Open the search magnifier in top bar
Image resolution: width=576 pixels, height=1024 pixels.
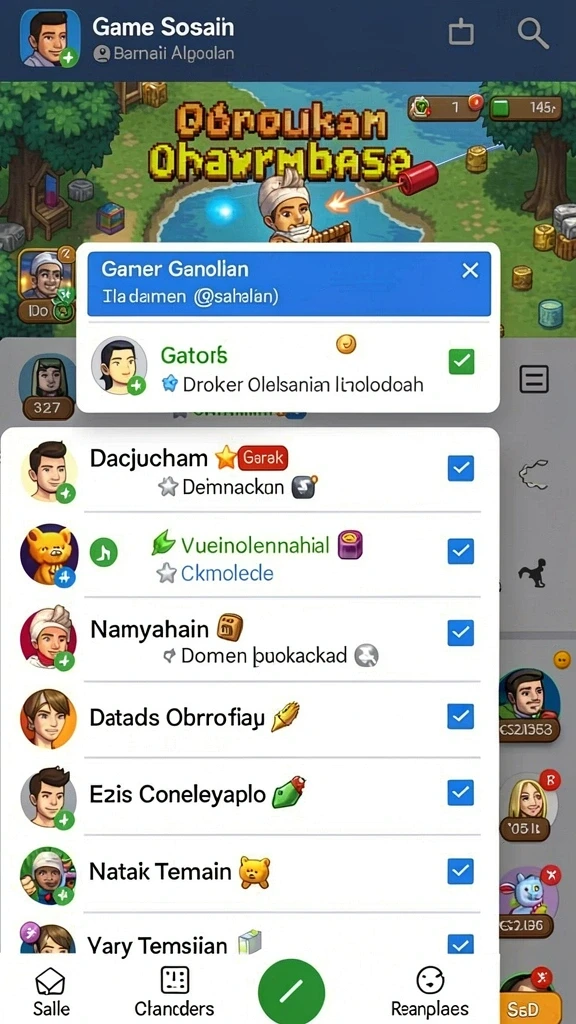pos(533,33)
